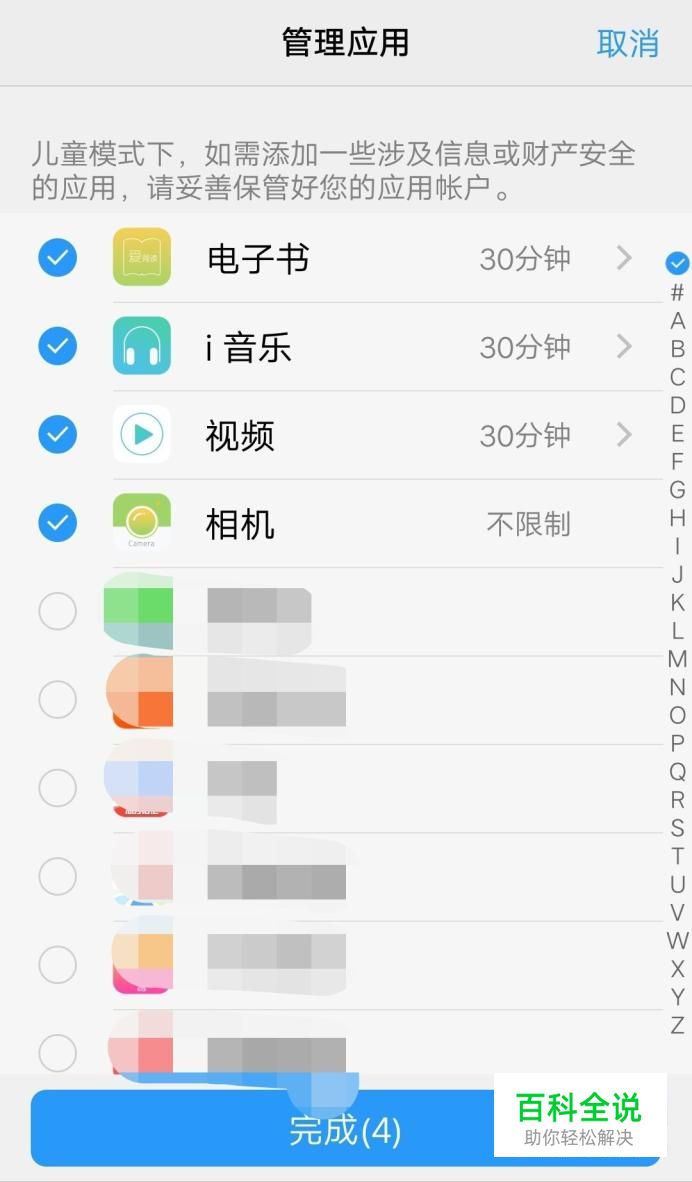Deselect the 相机 app checkbox

(x=57, y=522)
